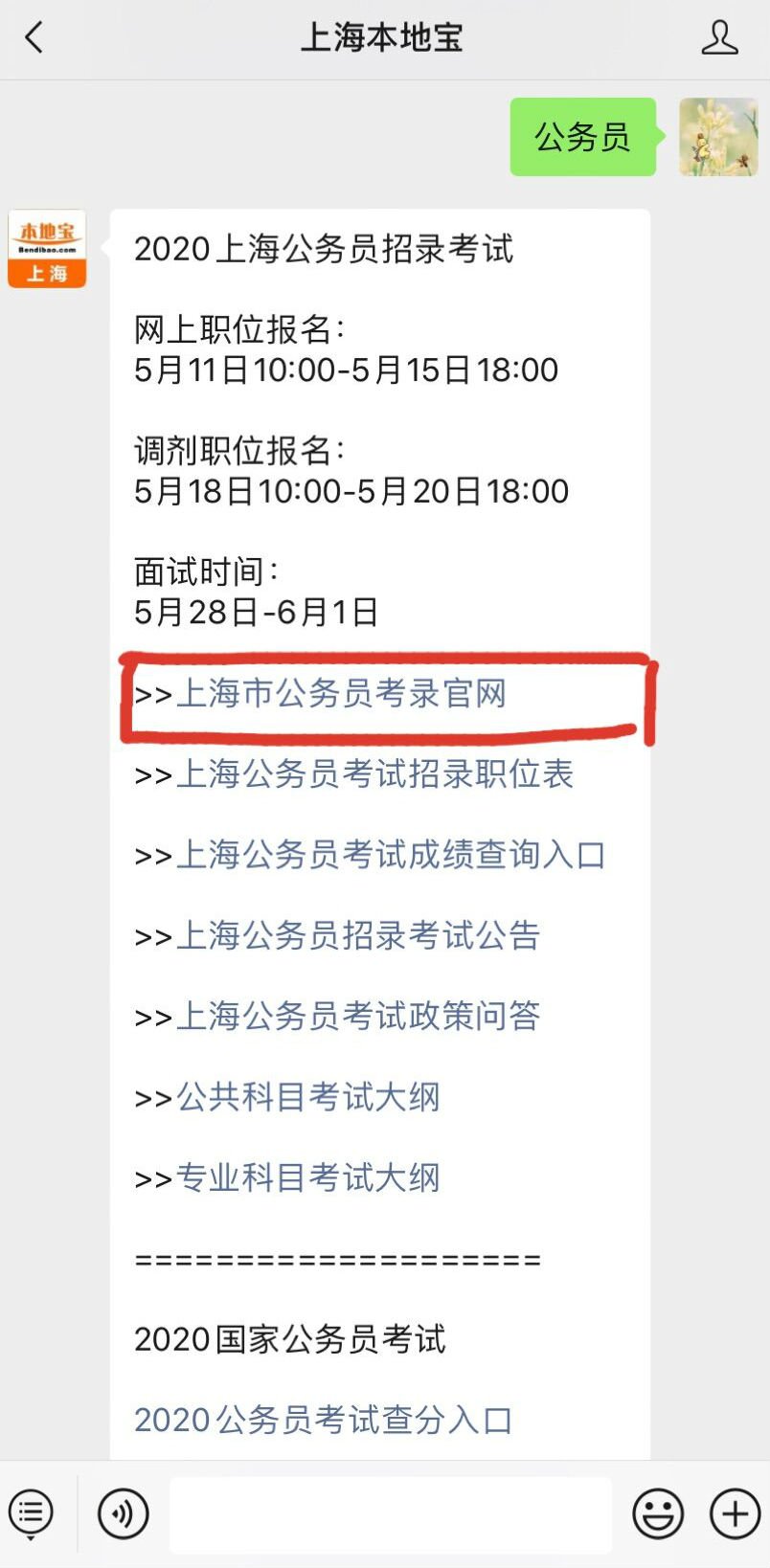Open 公共科目考试大纲 link

307,1097
